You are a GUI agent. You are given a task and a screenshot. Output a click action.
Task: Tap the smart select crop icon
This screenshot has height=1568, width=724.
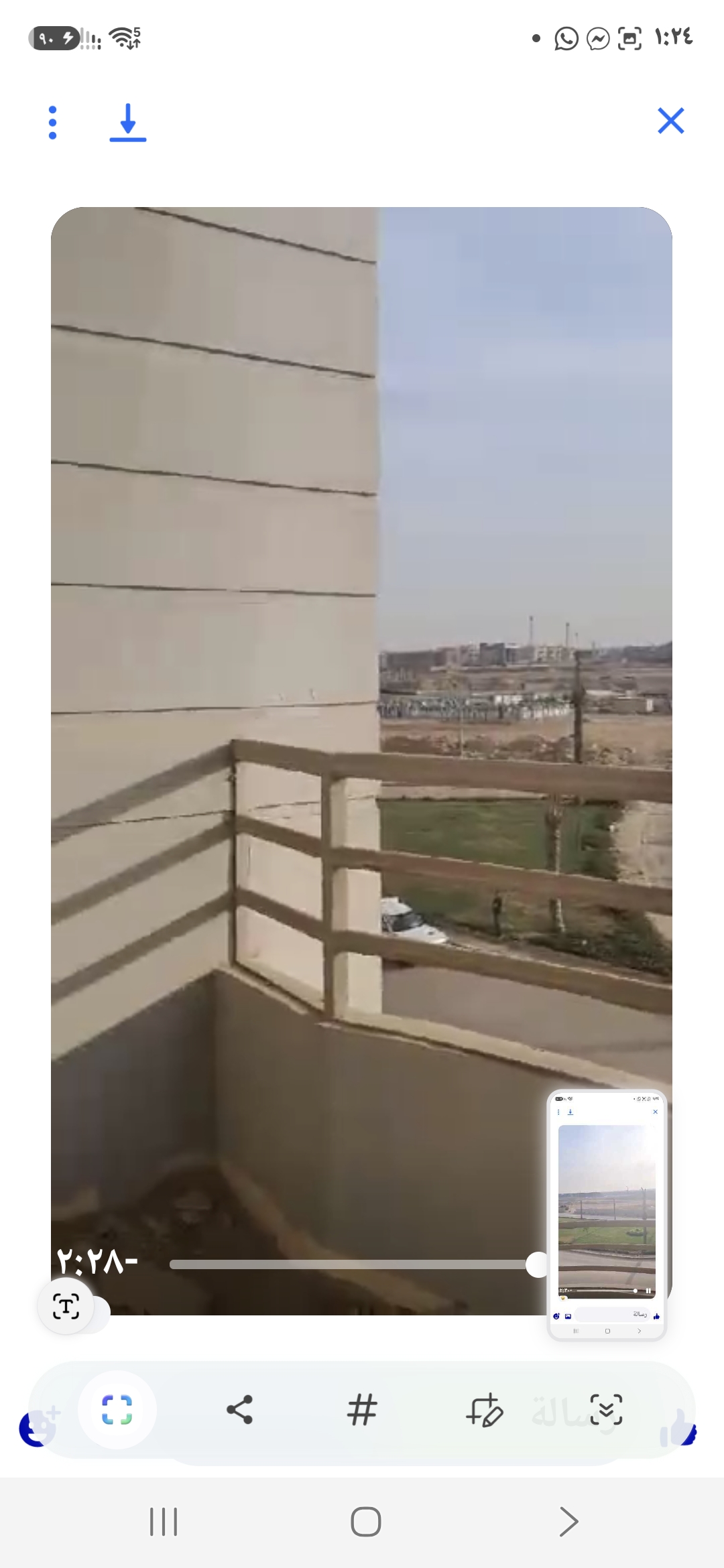click(117, 1410)
